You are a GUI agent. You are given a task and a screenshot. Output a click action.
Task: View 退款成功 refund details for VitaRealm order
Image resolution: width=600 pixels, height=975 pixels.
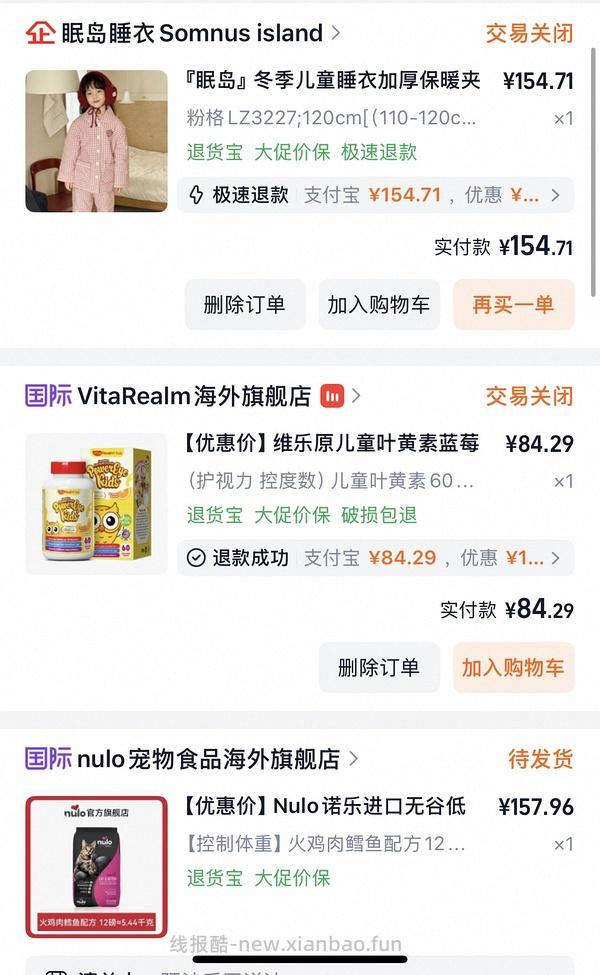[375, 558]
